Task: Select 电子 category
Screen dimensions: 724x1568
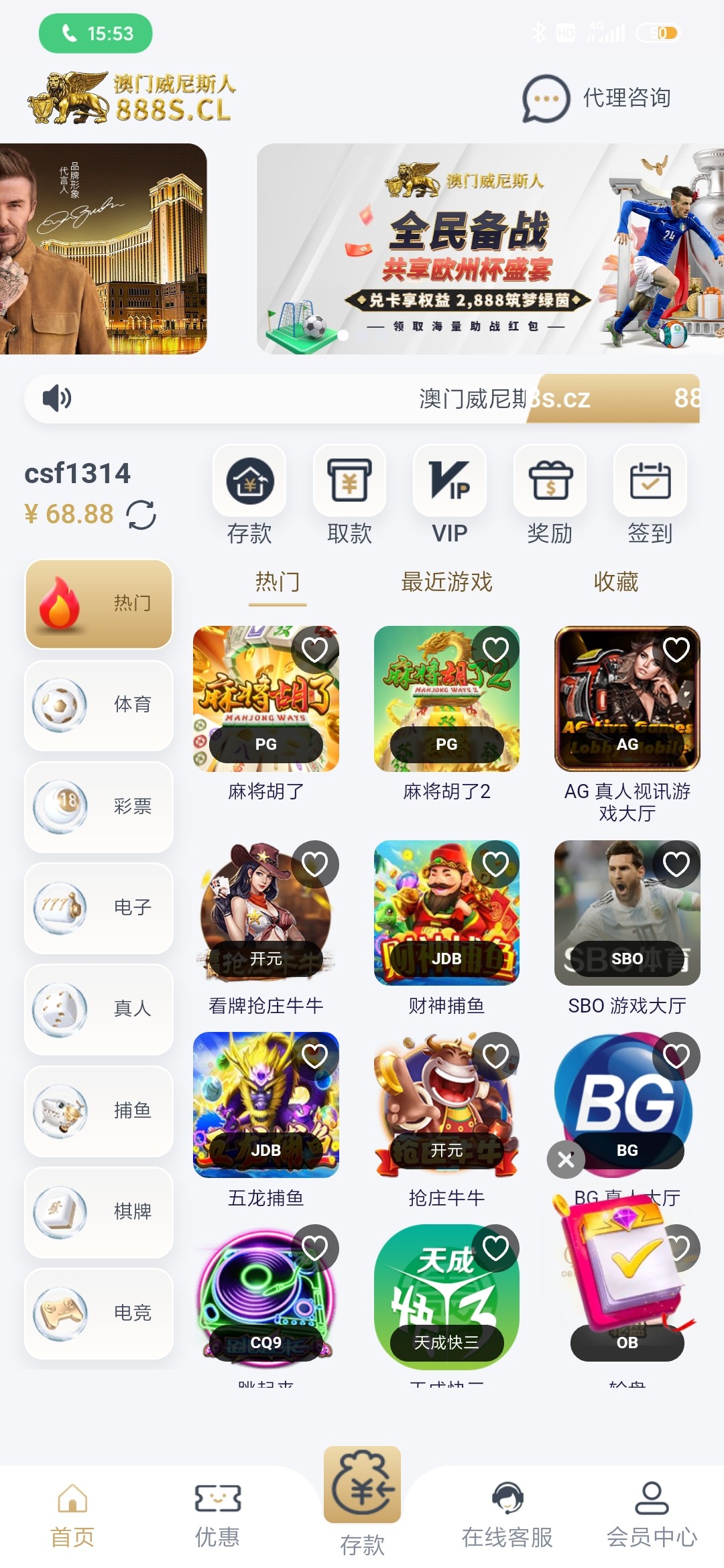Action: 99,908
